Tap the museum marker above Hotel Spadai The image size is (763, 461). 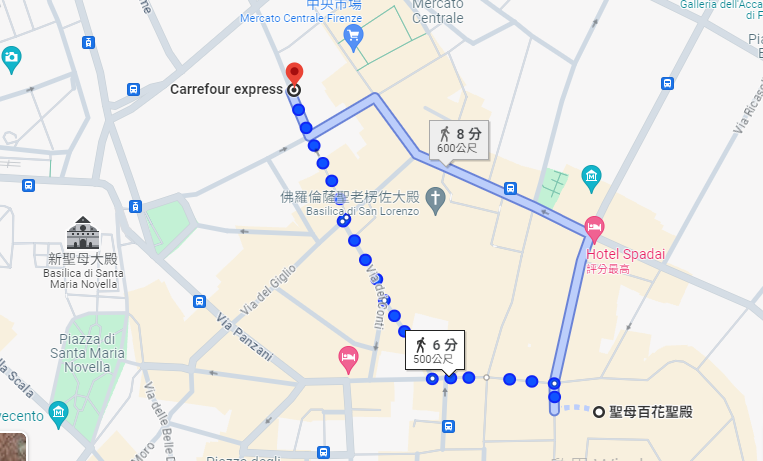coord(591,177)
